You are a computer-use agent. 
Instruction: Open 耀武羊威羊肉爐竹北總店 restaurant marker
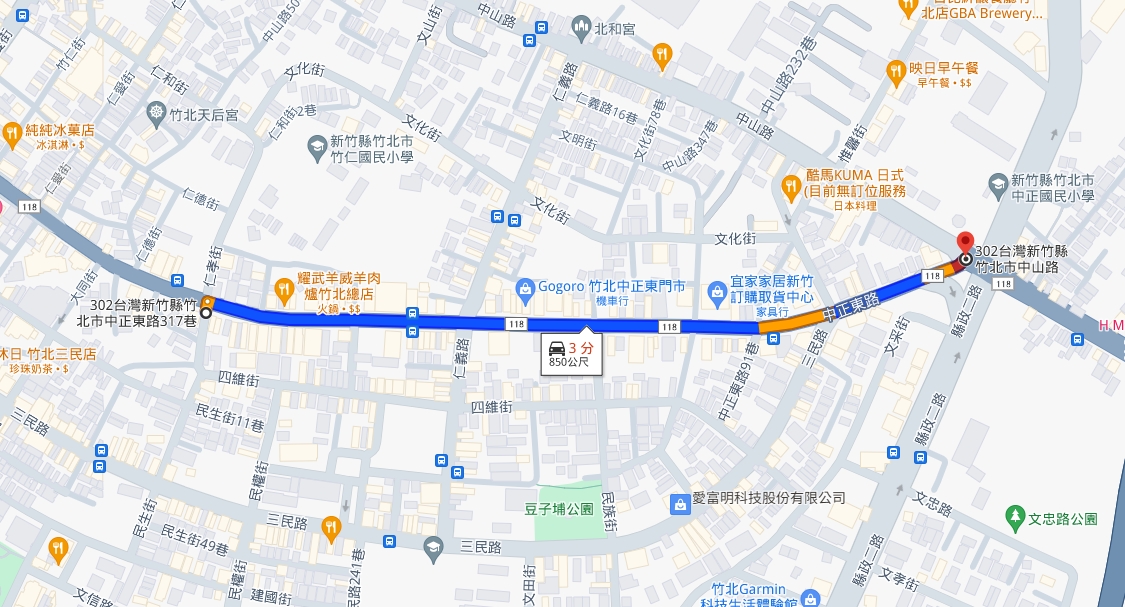284,290
